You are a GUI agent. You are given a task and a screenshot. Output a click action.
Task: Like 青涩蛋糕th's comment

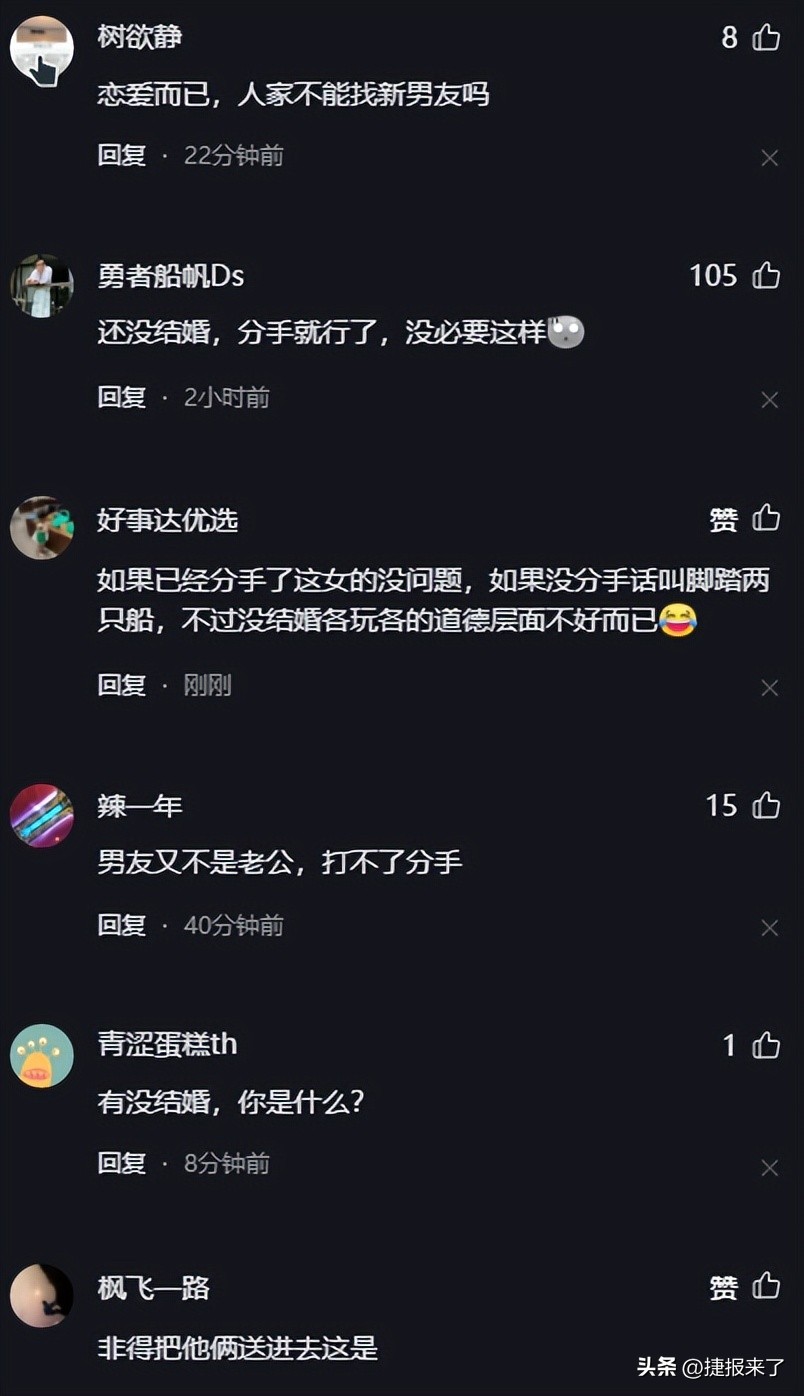(x=766, y=1046)
